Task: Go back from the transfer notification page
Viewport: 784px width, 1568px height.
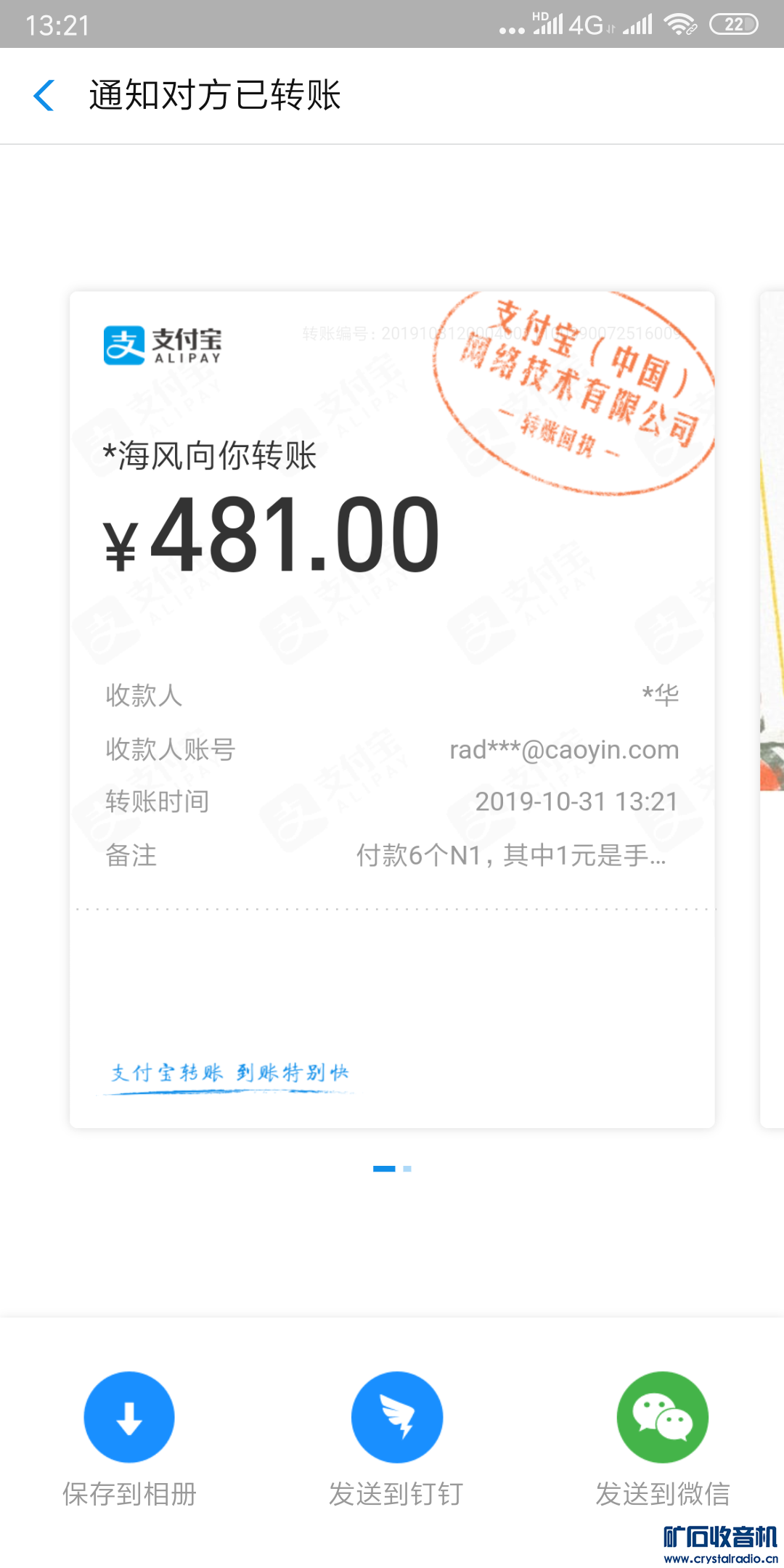Action: 44,96
